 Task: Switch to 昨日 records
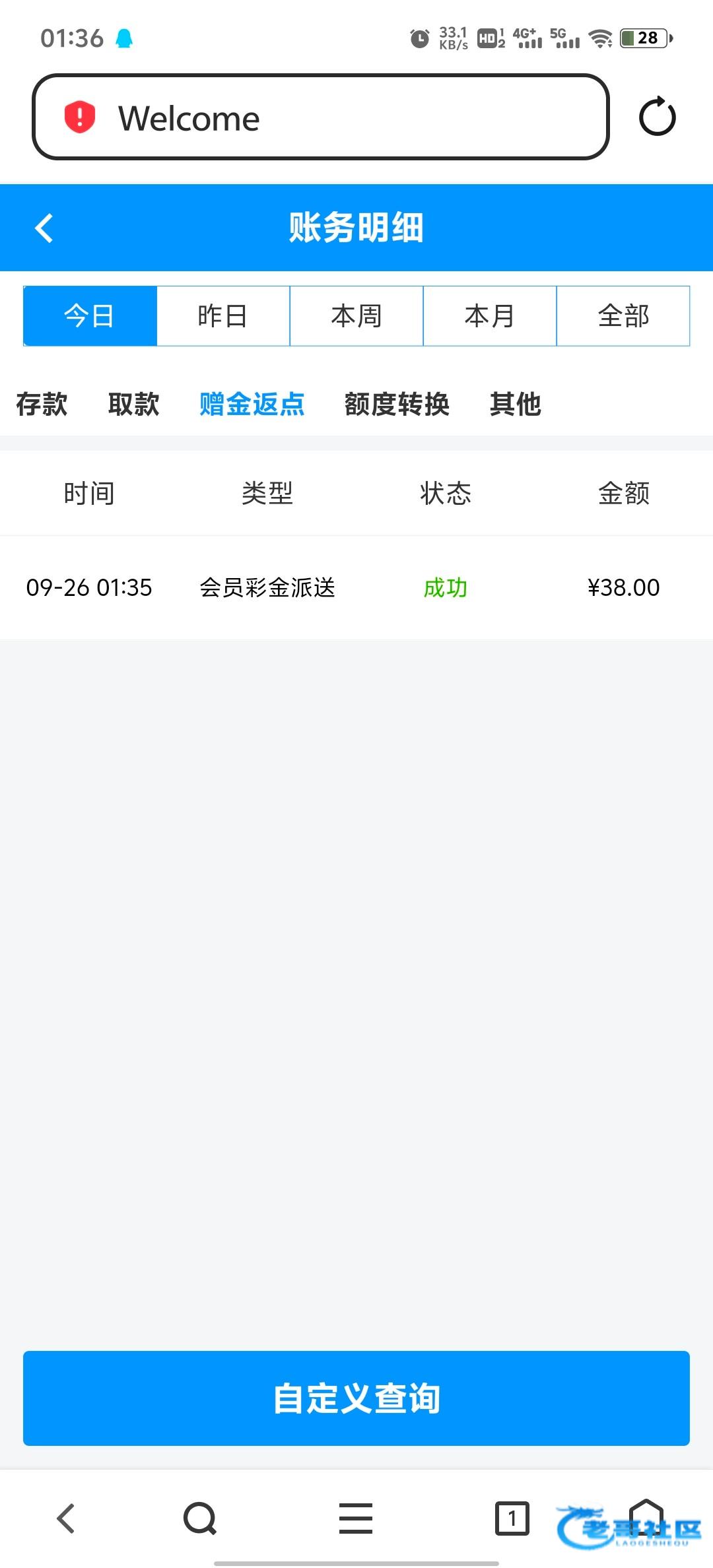[x=223, y=316]
